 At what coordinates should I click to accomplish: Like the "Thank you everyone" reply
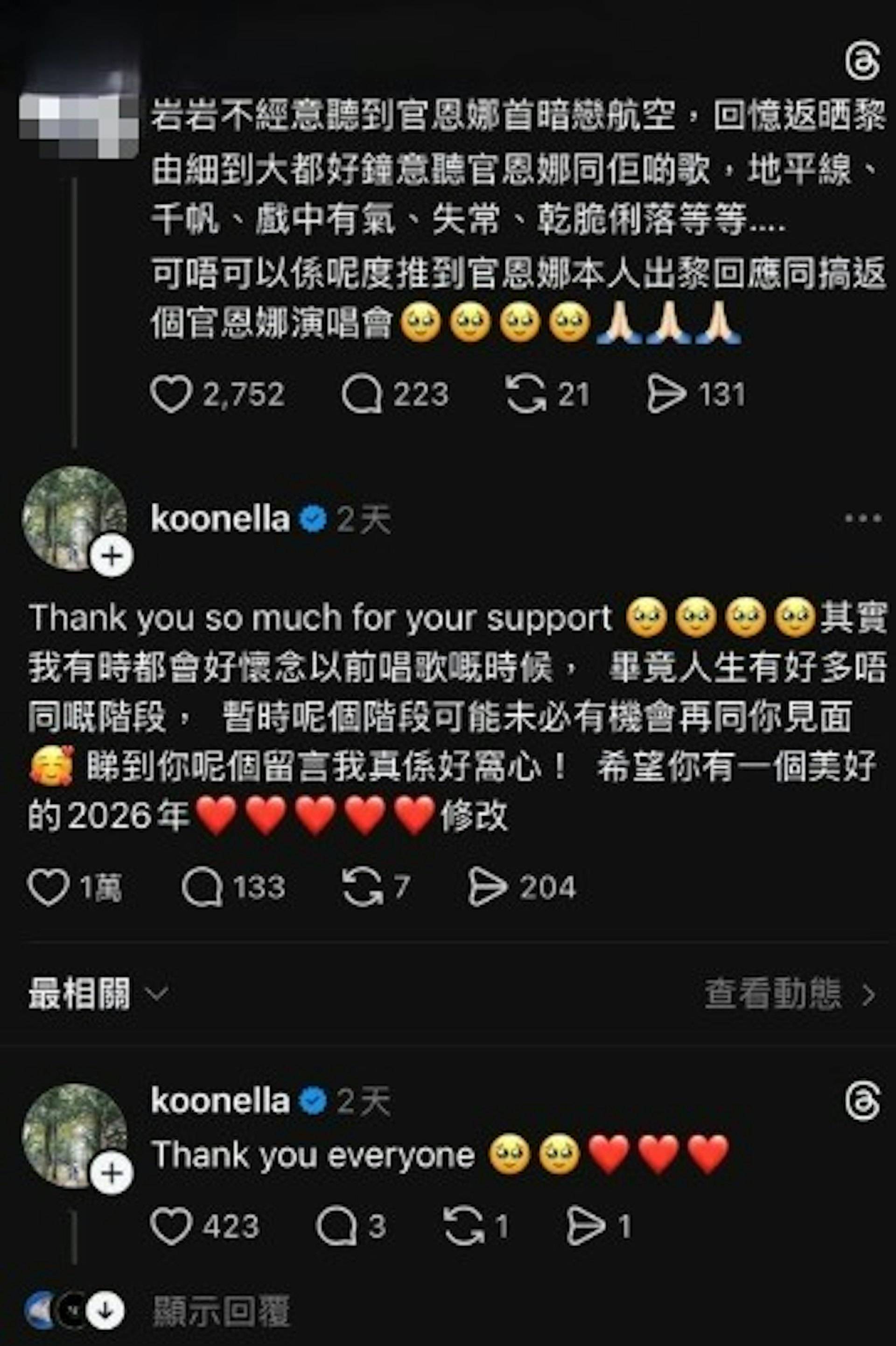(x=171, y=1226)
